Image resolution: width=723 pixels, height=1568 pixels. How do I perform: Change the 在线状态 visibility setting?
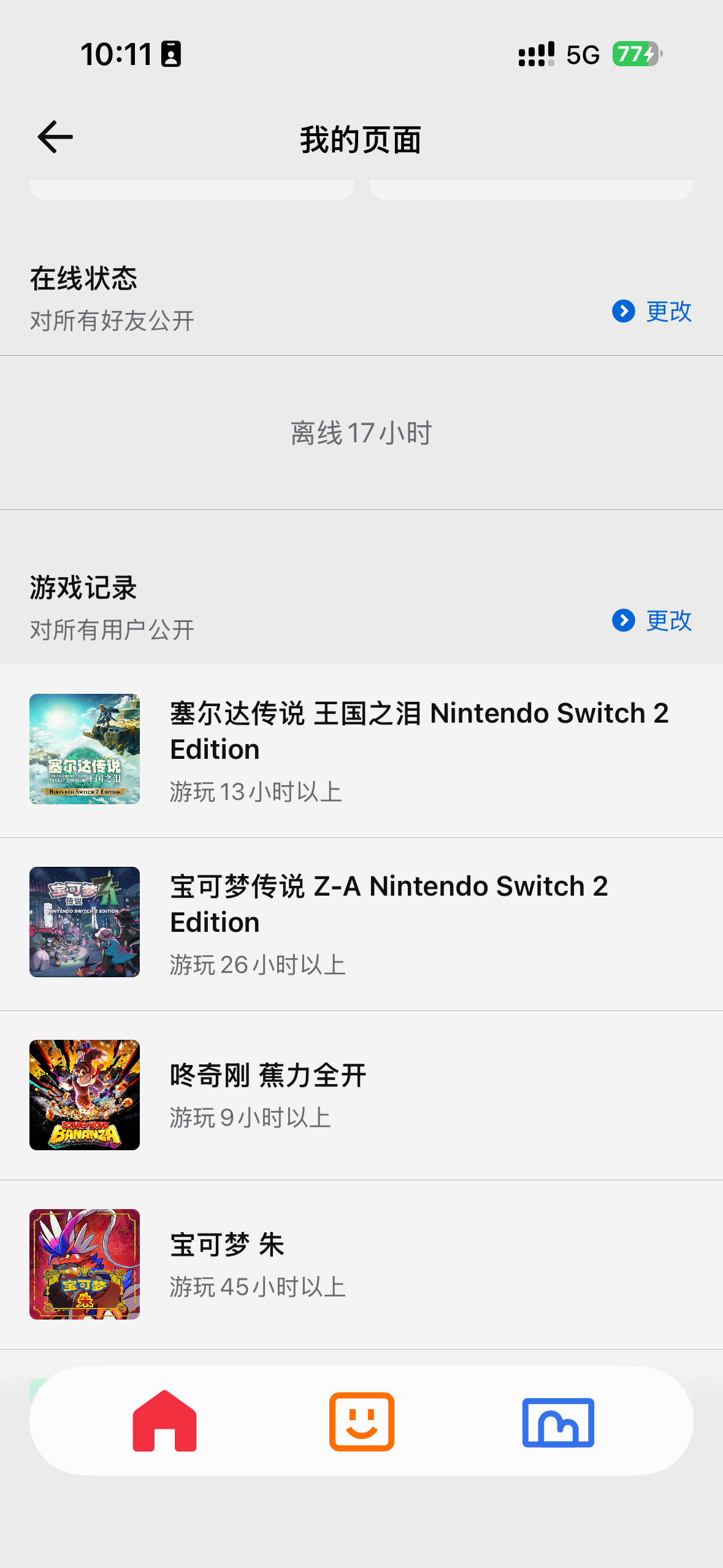point(652,312)
